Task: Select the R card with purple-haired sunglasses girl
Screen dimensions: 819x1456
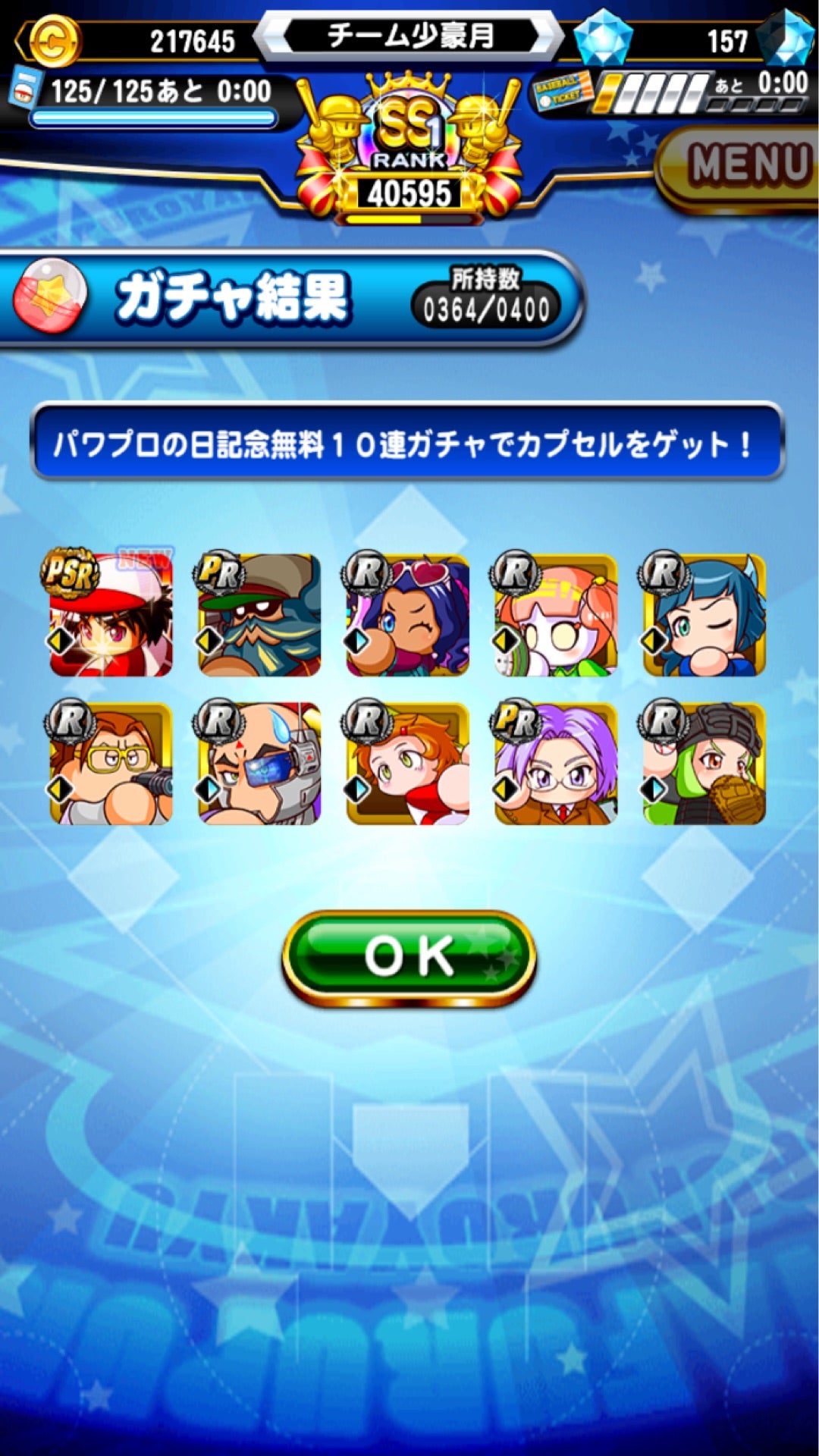Action: pyautogui.click(x=408, y=615)
